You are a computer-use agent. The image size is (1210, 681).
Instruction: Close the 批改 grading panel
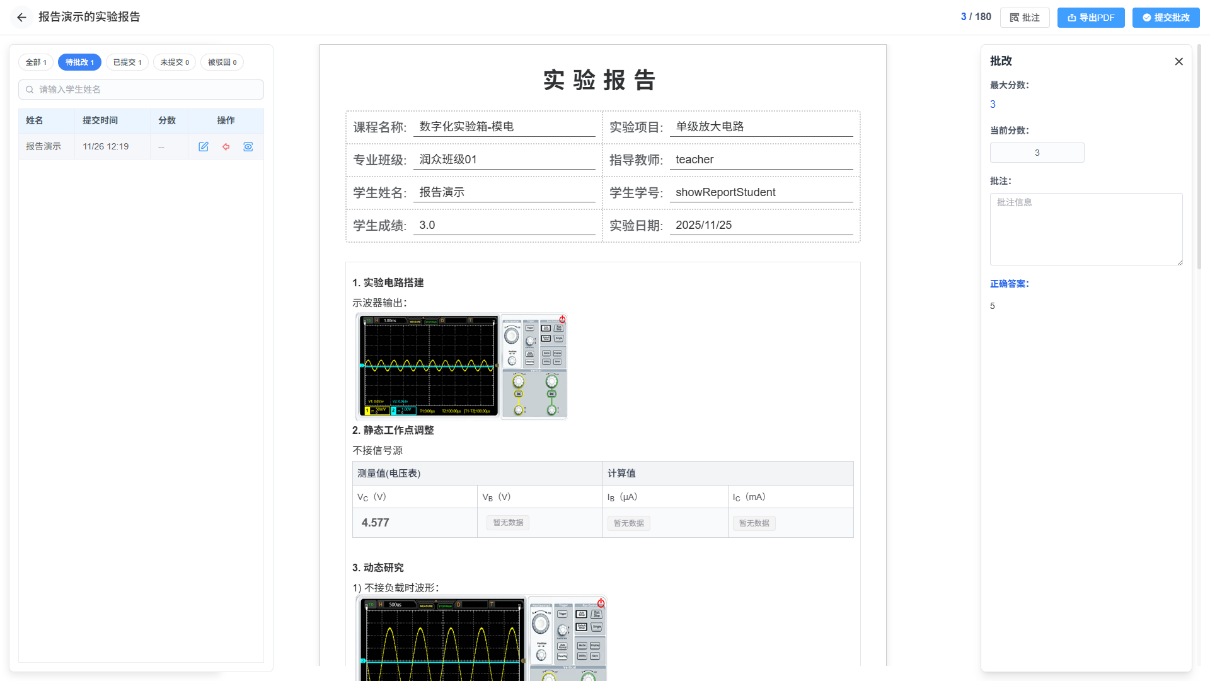point(1179,61)
